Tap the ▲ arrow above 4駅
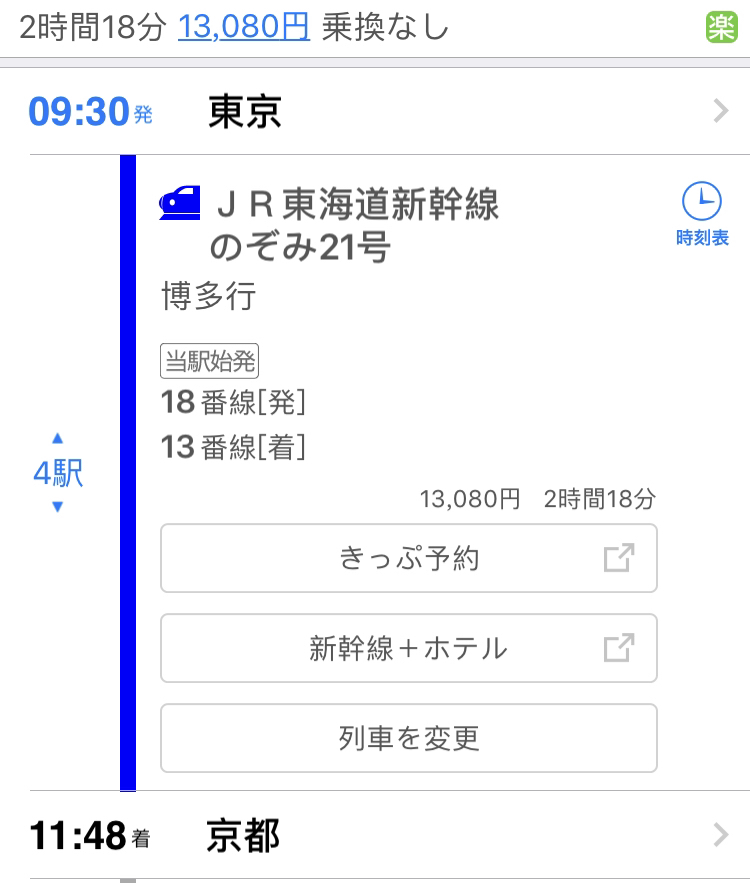750x883 pixels. tap(58, 437)
